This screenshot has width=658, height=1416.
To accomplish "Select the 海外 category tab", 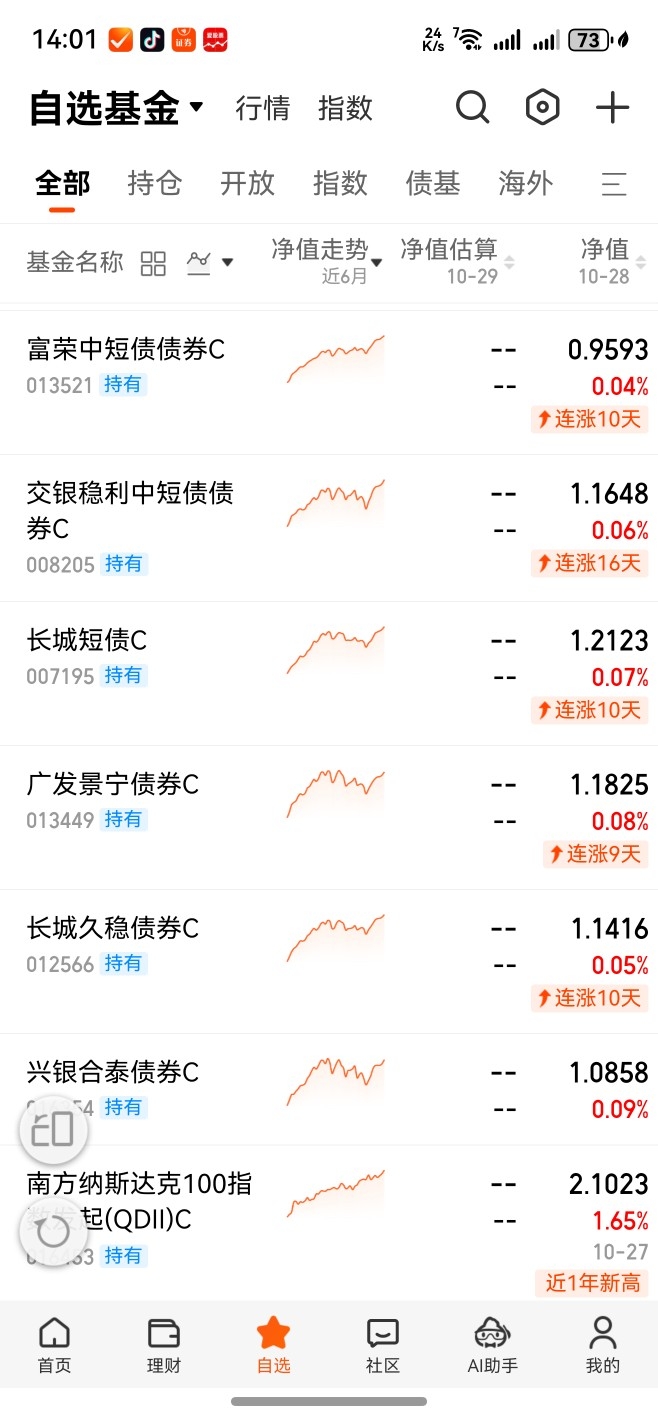I will tap(525, 184).
